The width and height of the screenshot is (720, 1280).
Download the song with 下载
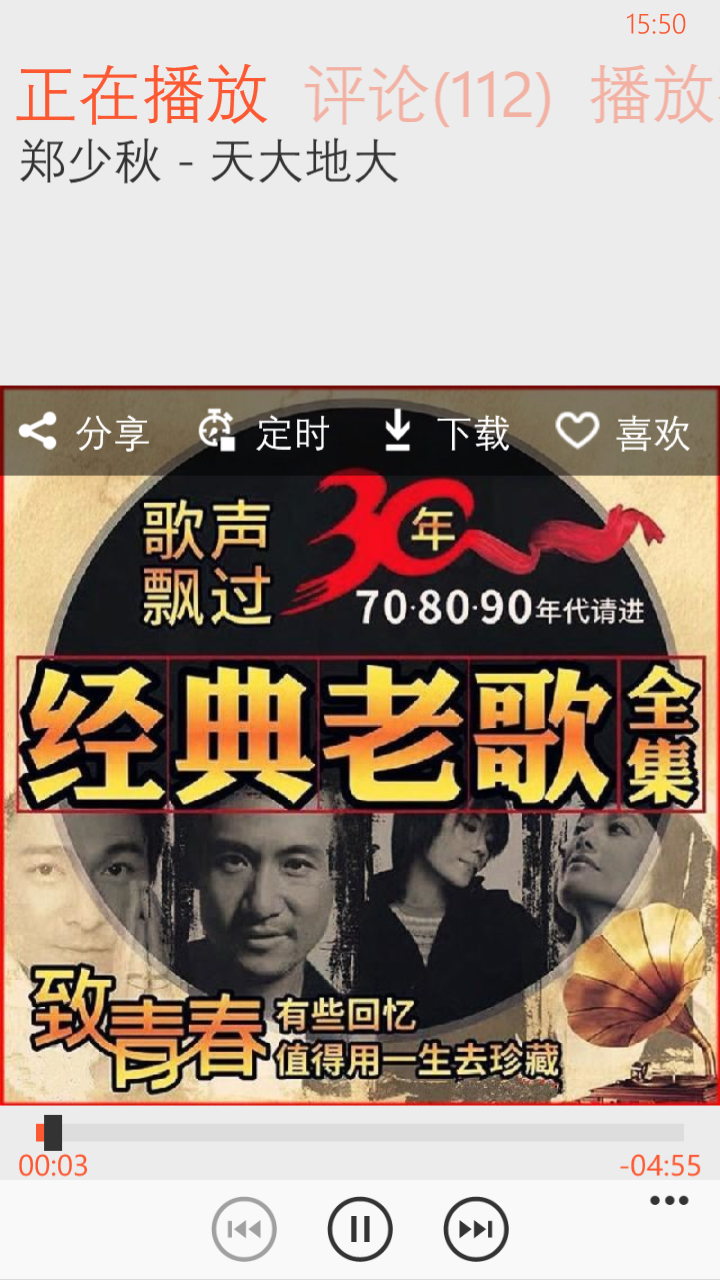pos(445,433)
